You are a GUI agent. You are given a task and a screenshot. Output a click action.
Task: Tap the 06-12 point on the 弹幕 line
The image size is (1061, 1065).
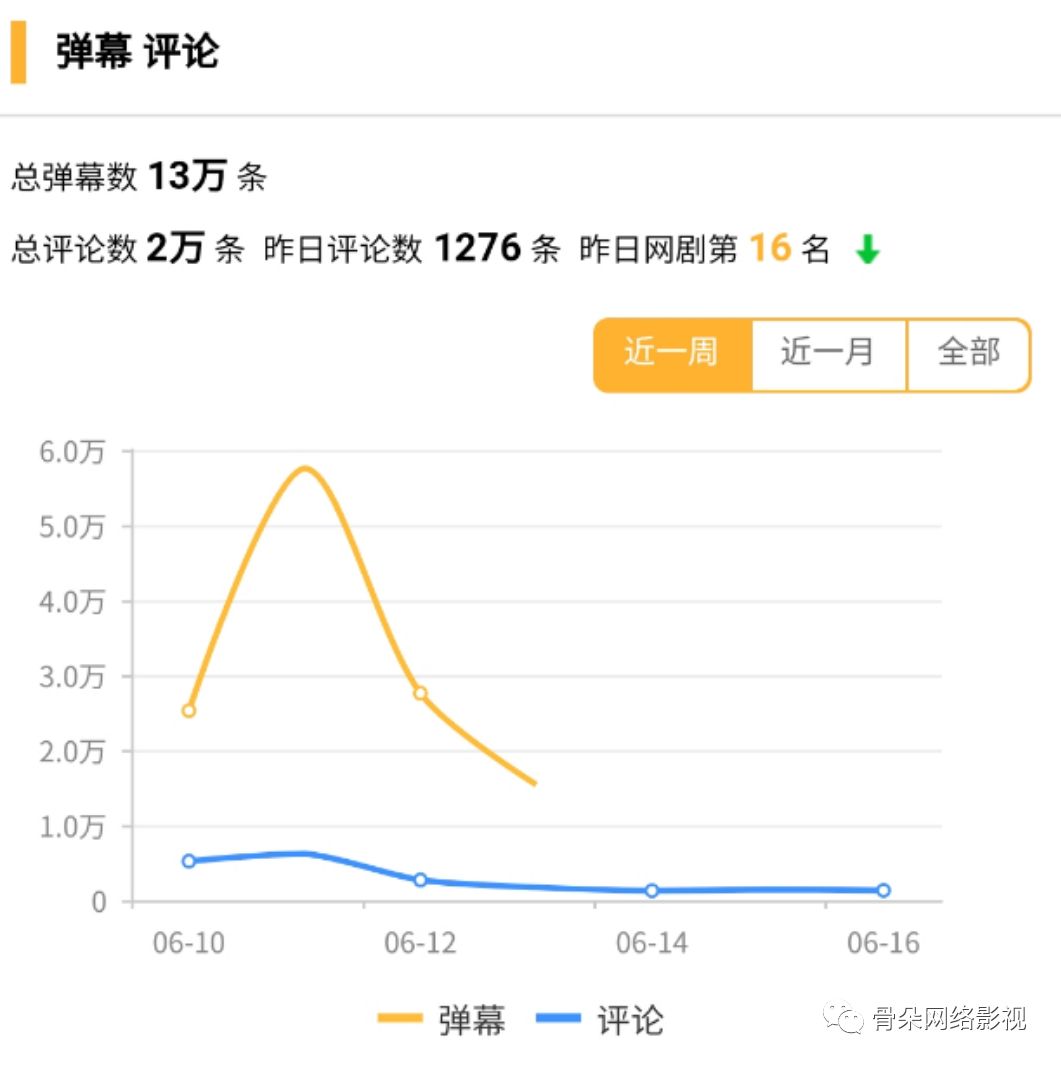click(420, 693)
